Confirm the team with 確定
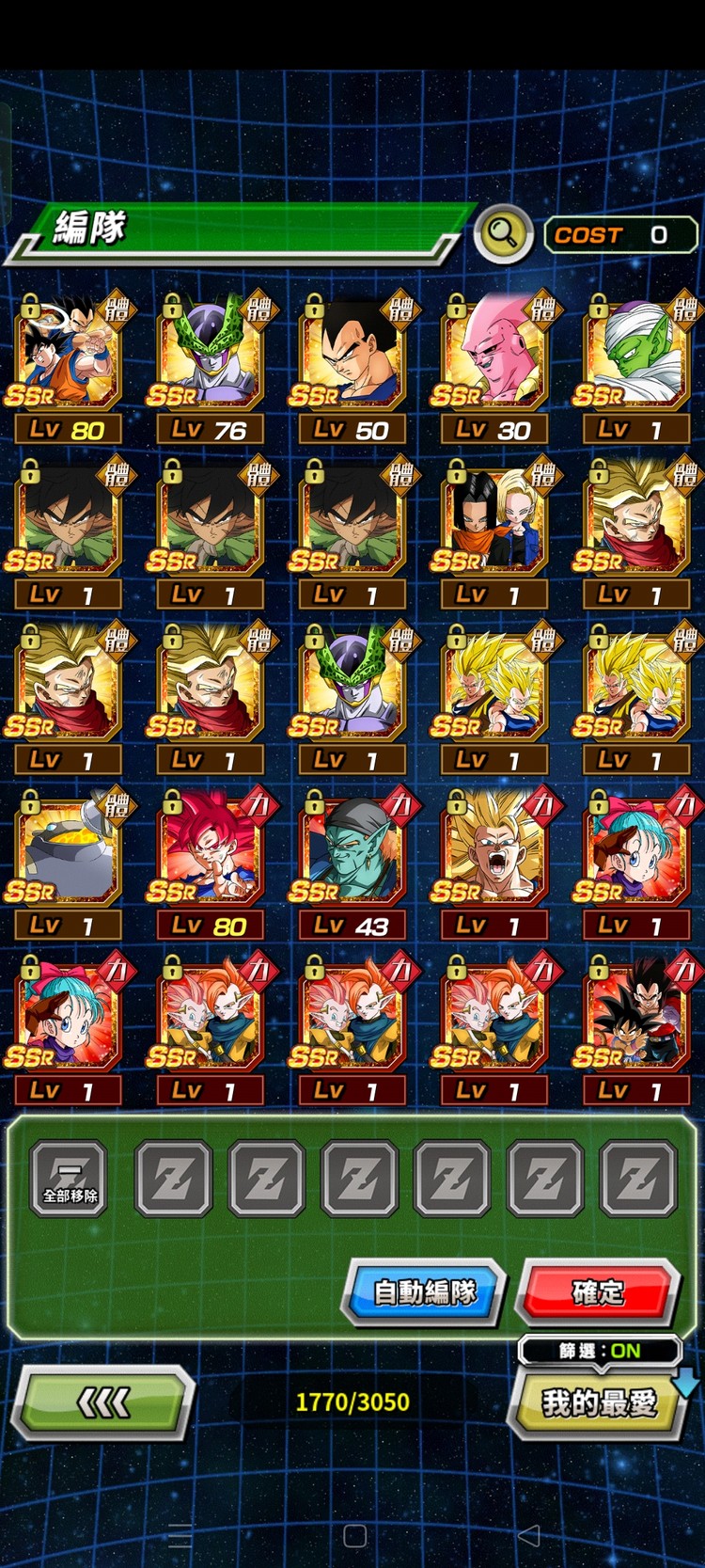Viewport: 705px width, 1568px height. coord(598,1292)
